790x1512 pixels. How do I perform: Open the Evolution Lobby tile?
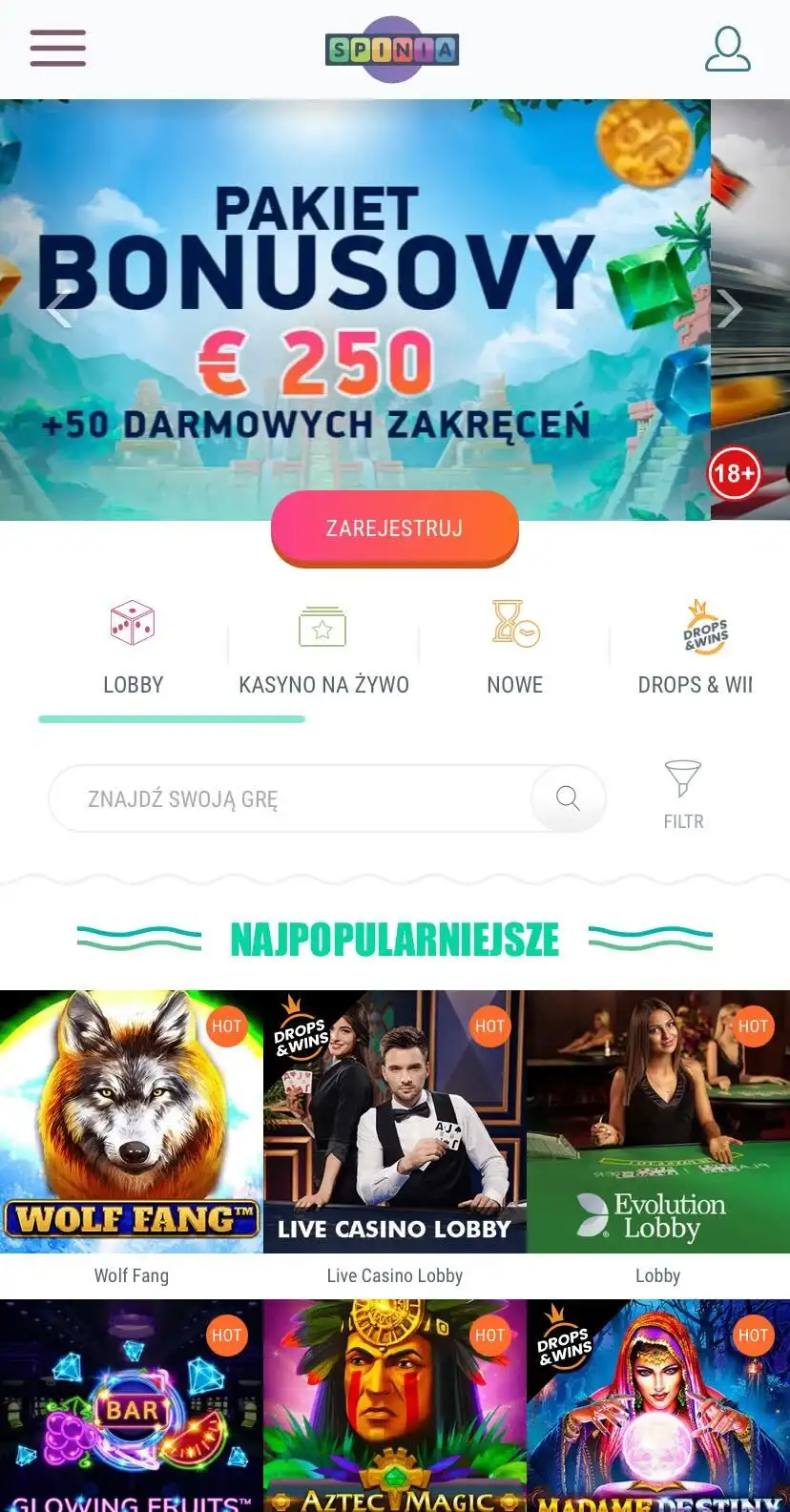(658, 1122)
